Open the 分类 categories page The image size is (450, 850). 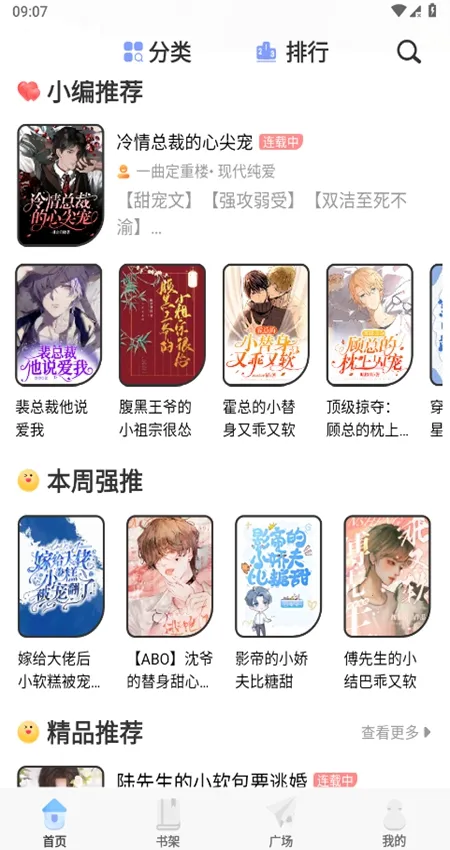pos(157,53)
